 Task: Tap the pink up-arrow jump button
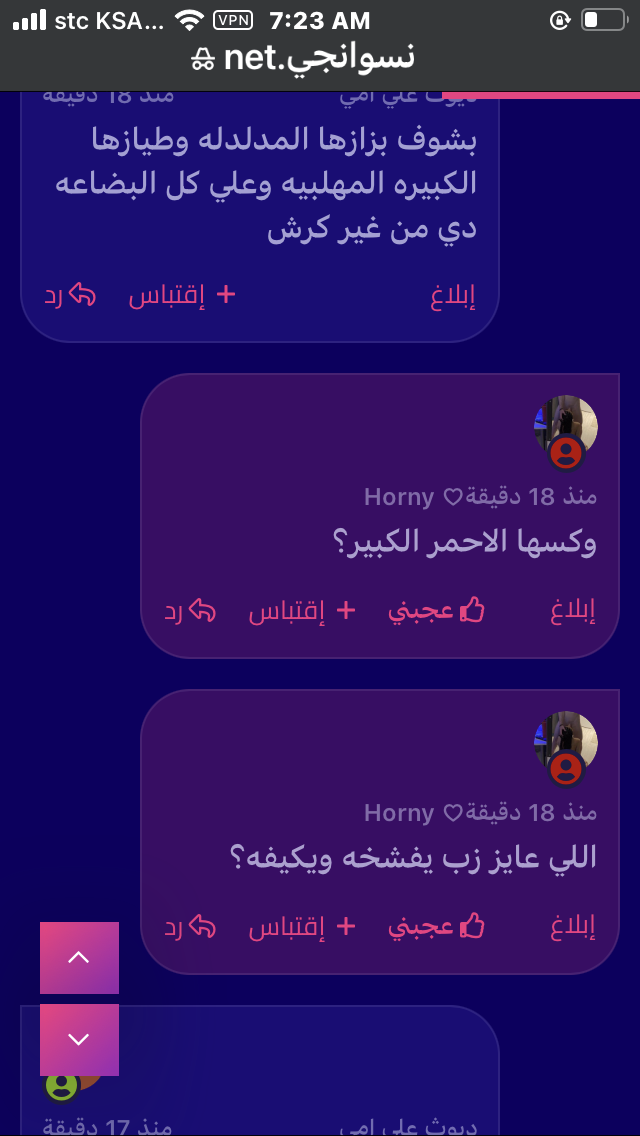(x=79, y=957)
